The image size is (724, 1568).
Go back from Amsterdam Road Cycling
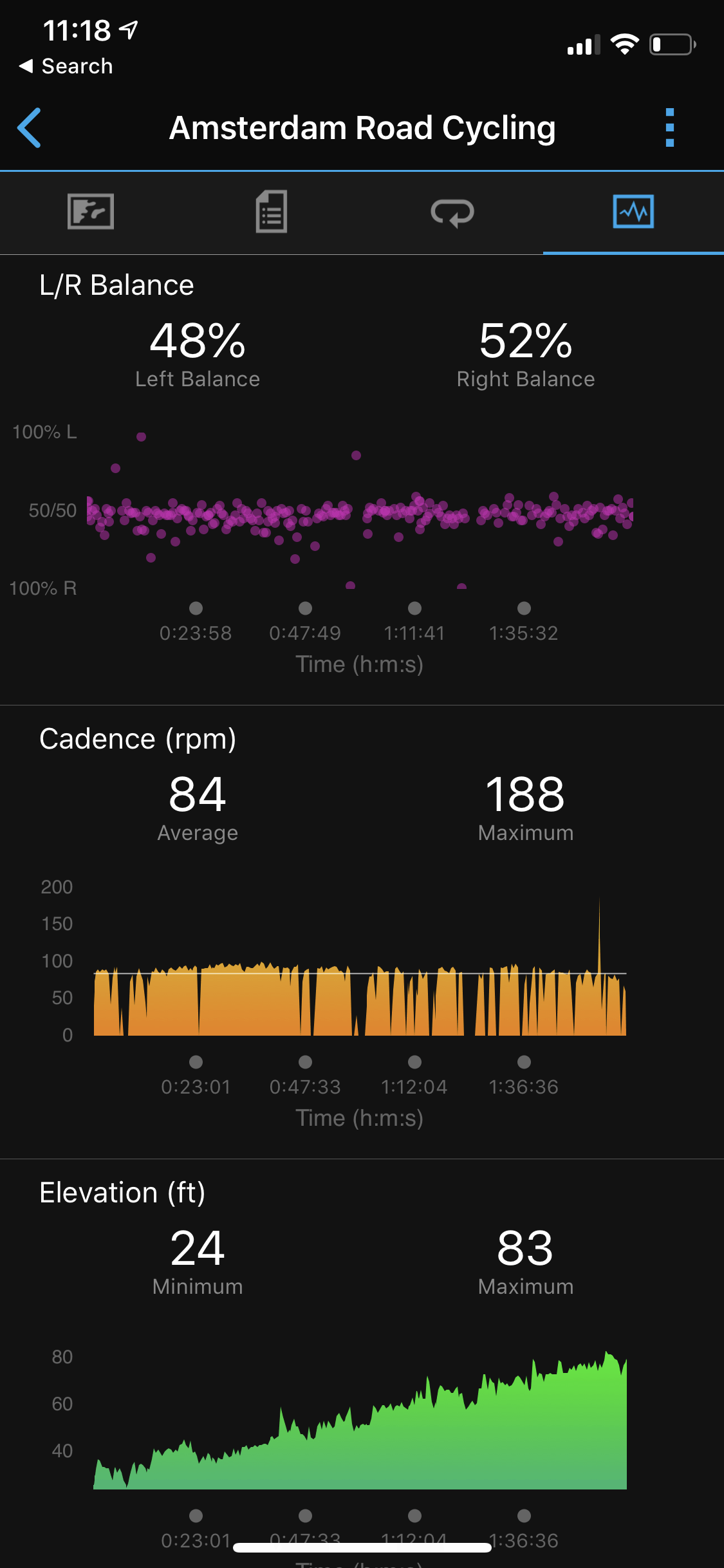point(30,127)
